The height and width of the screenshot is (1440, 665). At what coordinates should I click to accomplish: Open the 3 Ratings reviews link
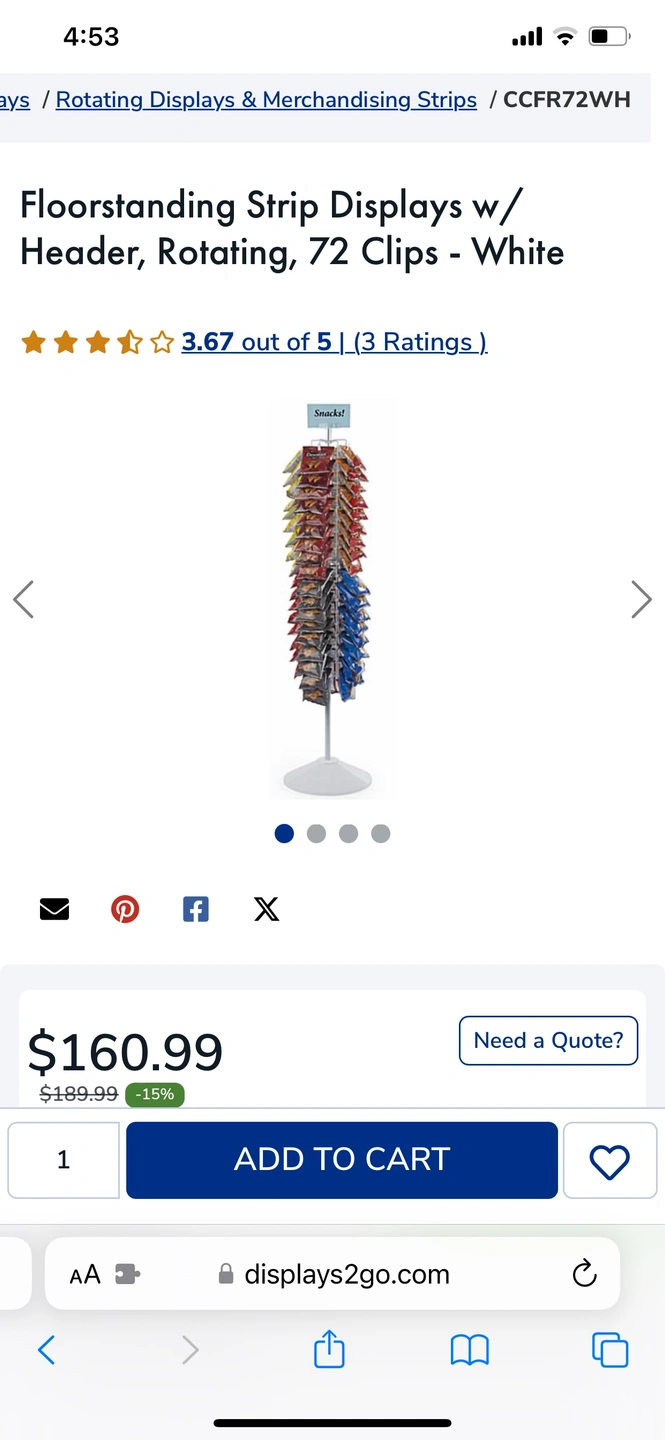tap(420, 342)
